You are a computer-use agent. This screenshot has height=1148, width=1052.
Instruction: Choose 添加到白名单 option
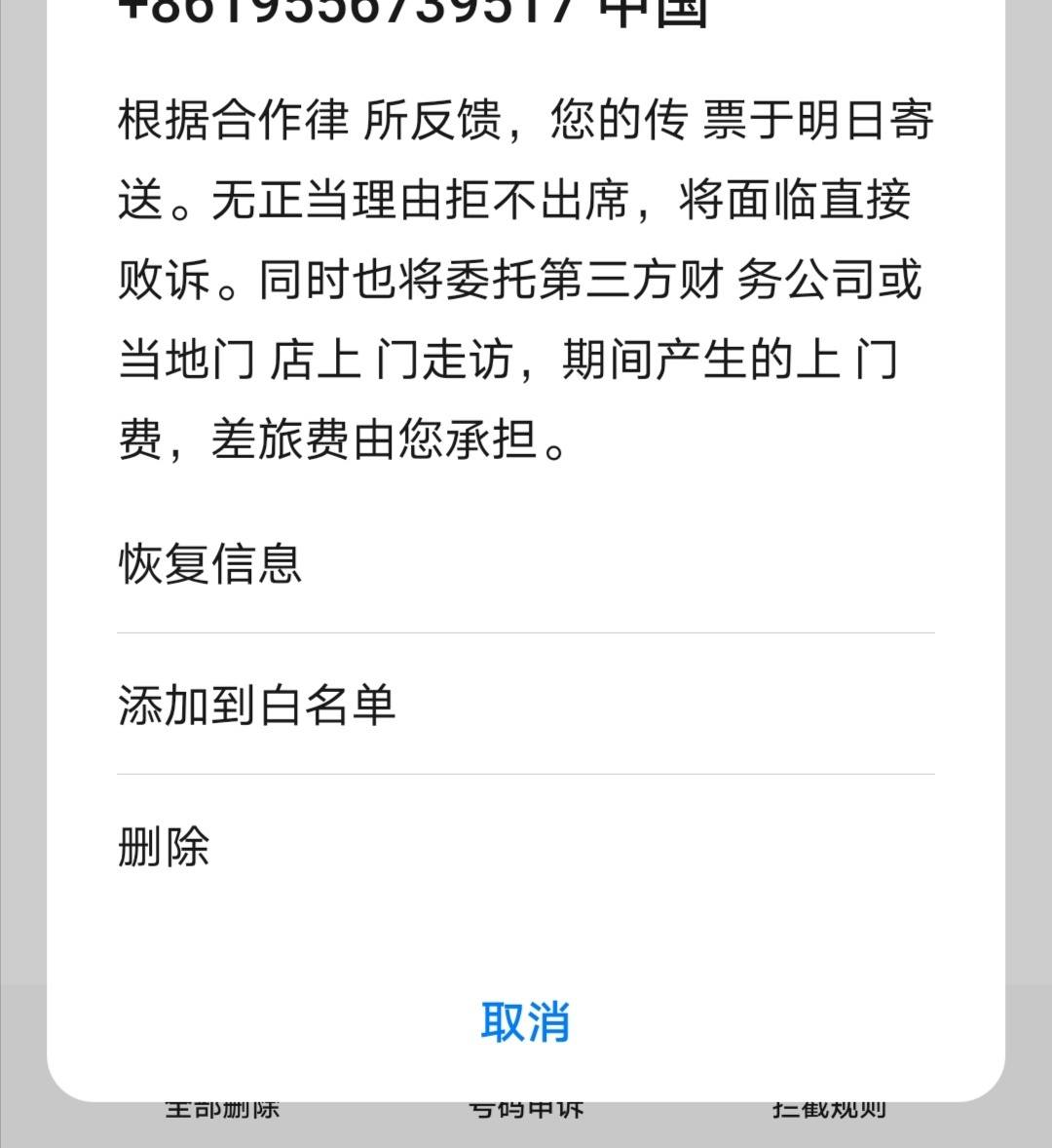[x=257, y=705]
